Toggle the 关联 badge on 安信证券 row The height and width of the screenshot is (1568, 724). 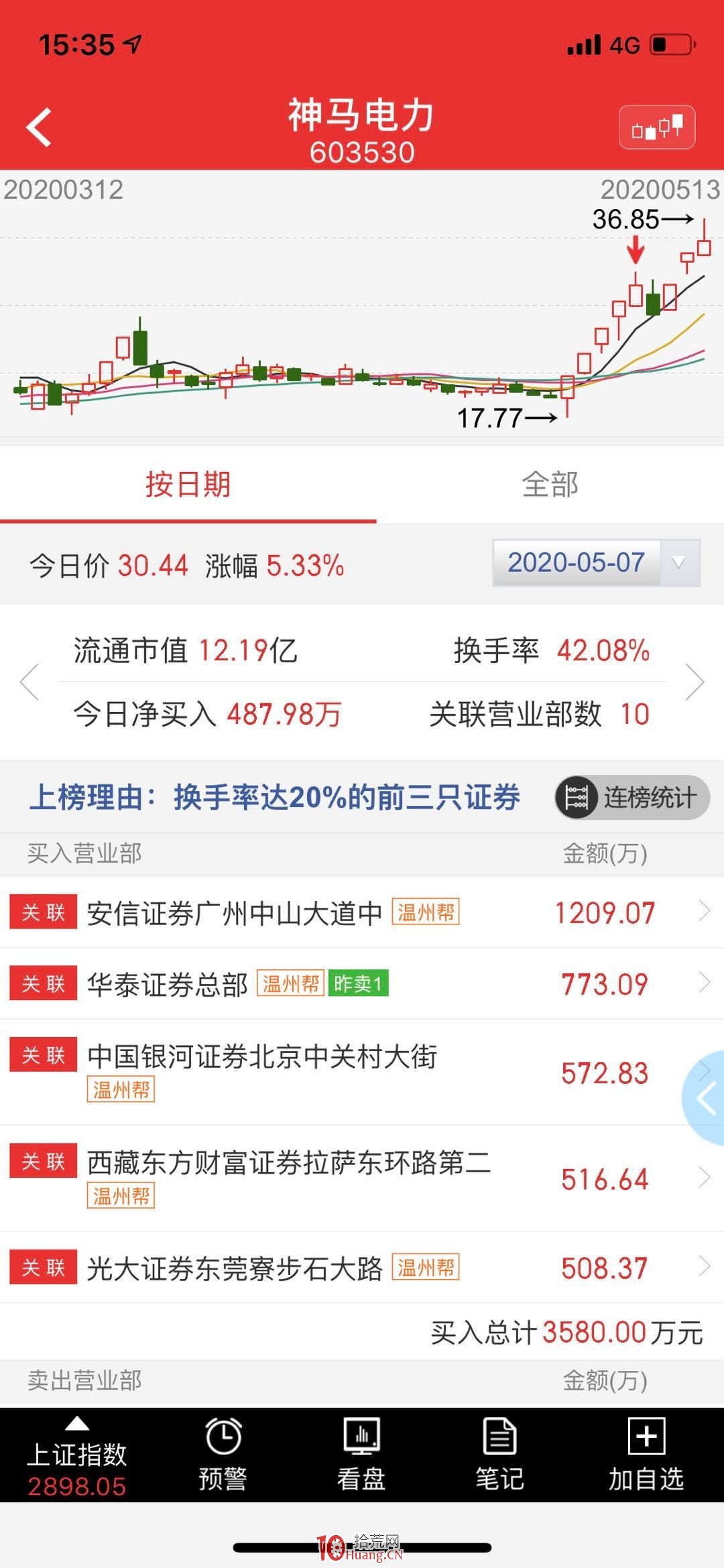[x=42, y=910]
